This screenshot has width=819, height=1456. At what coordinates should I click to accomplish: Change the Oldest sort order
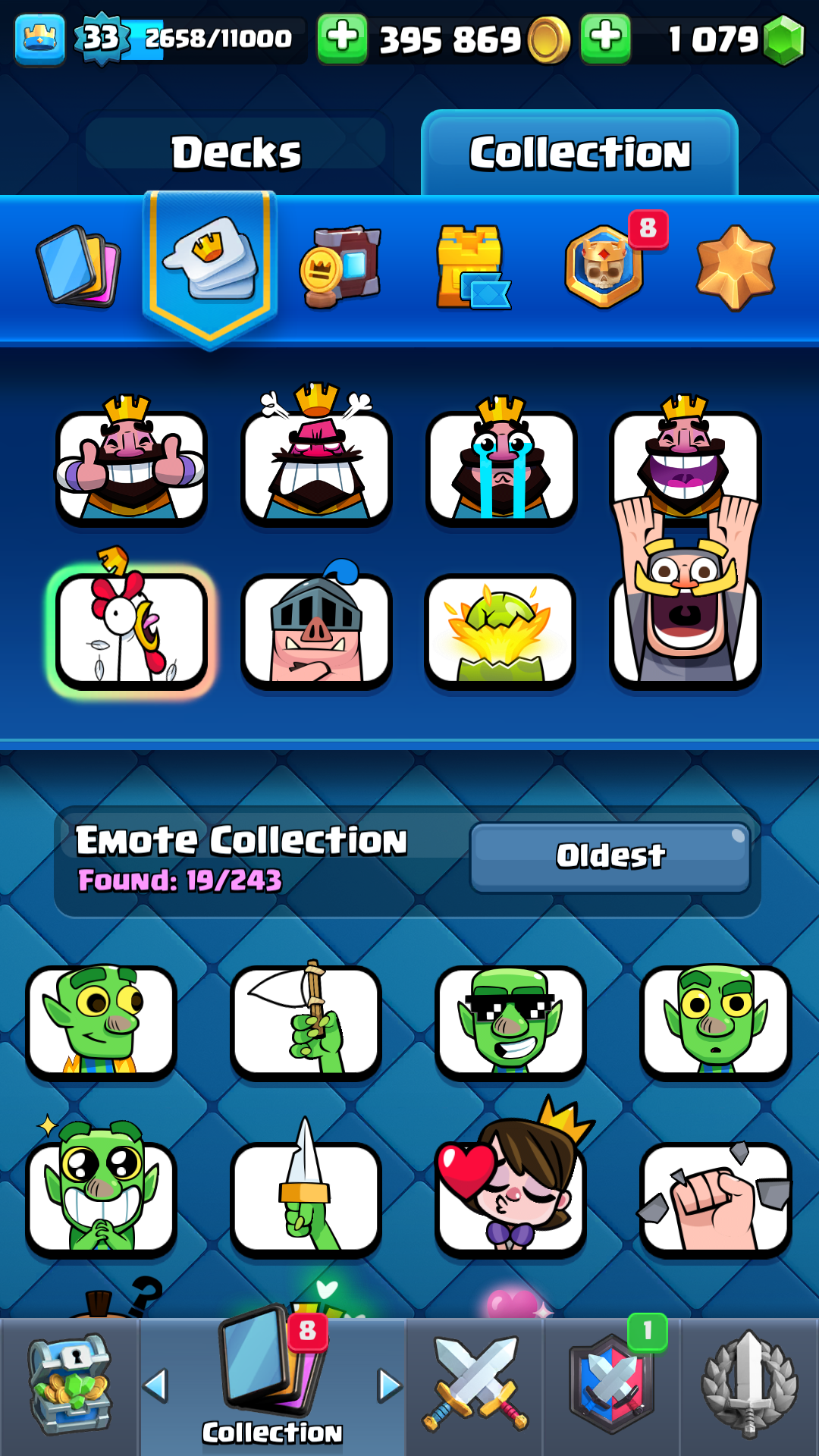point(610,857)
